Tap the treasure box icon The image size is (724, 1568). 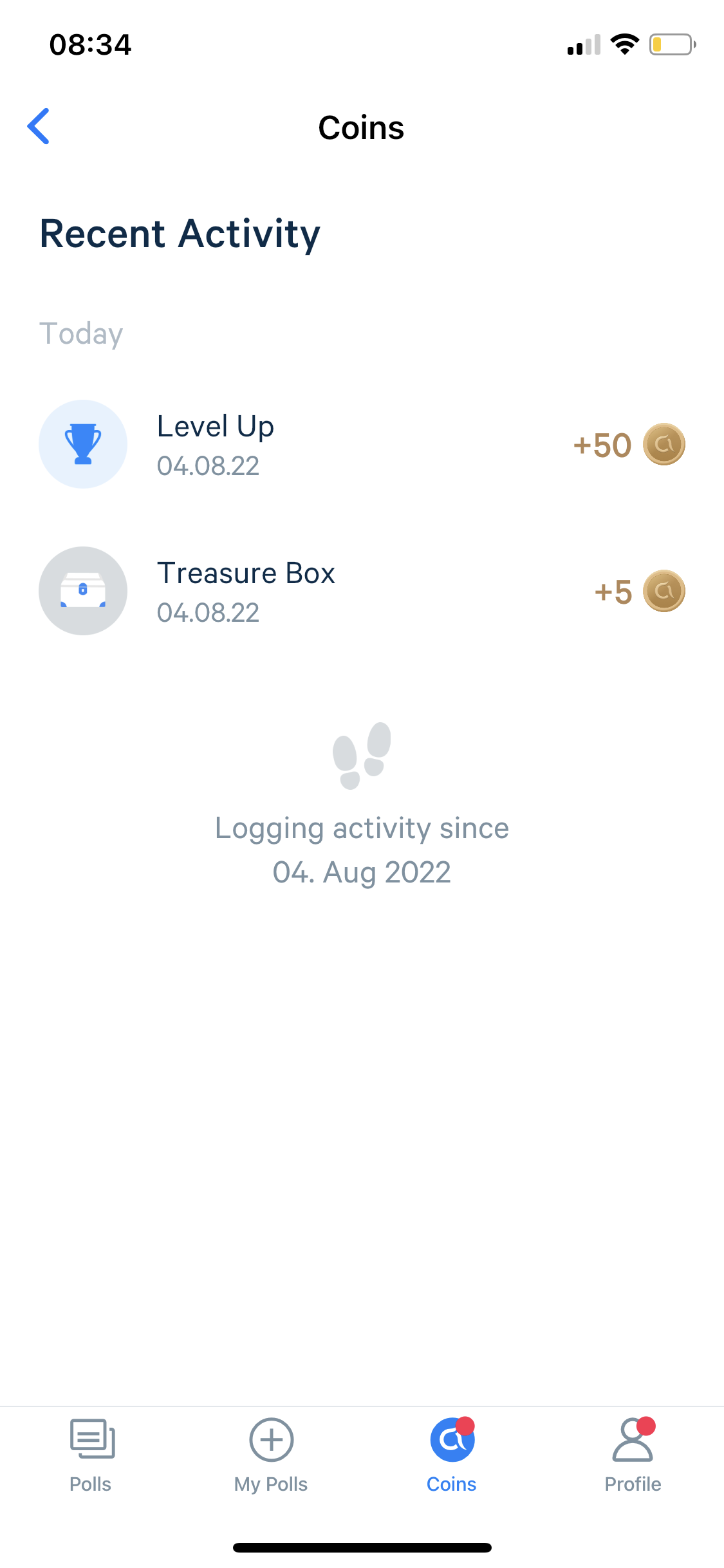tap(82, 590)
